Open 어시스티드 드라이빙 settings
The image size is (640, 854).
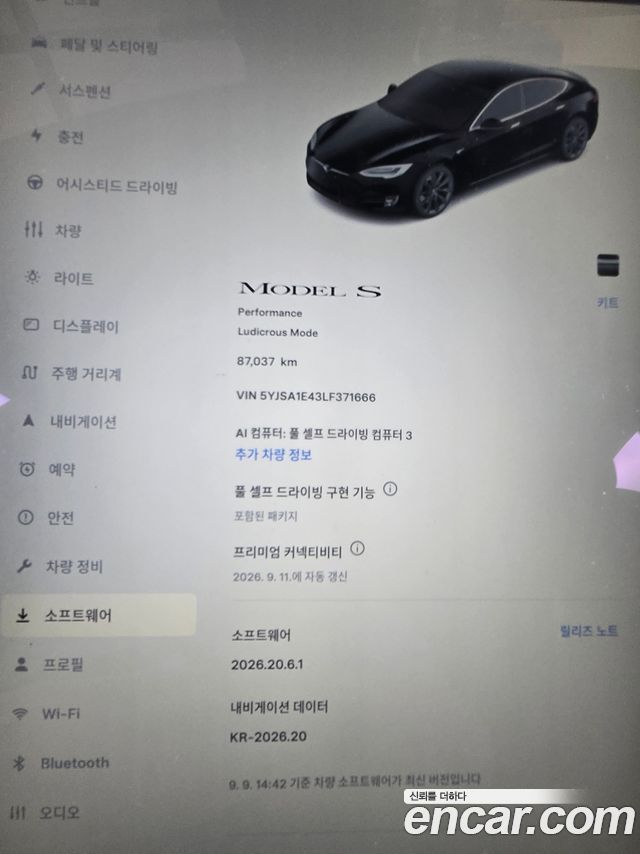pos(102,186)
